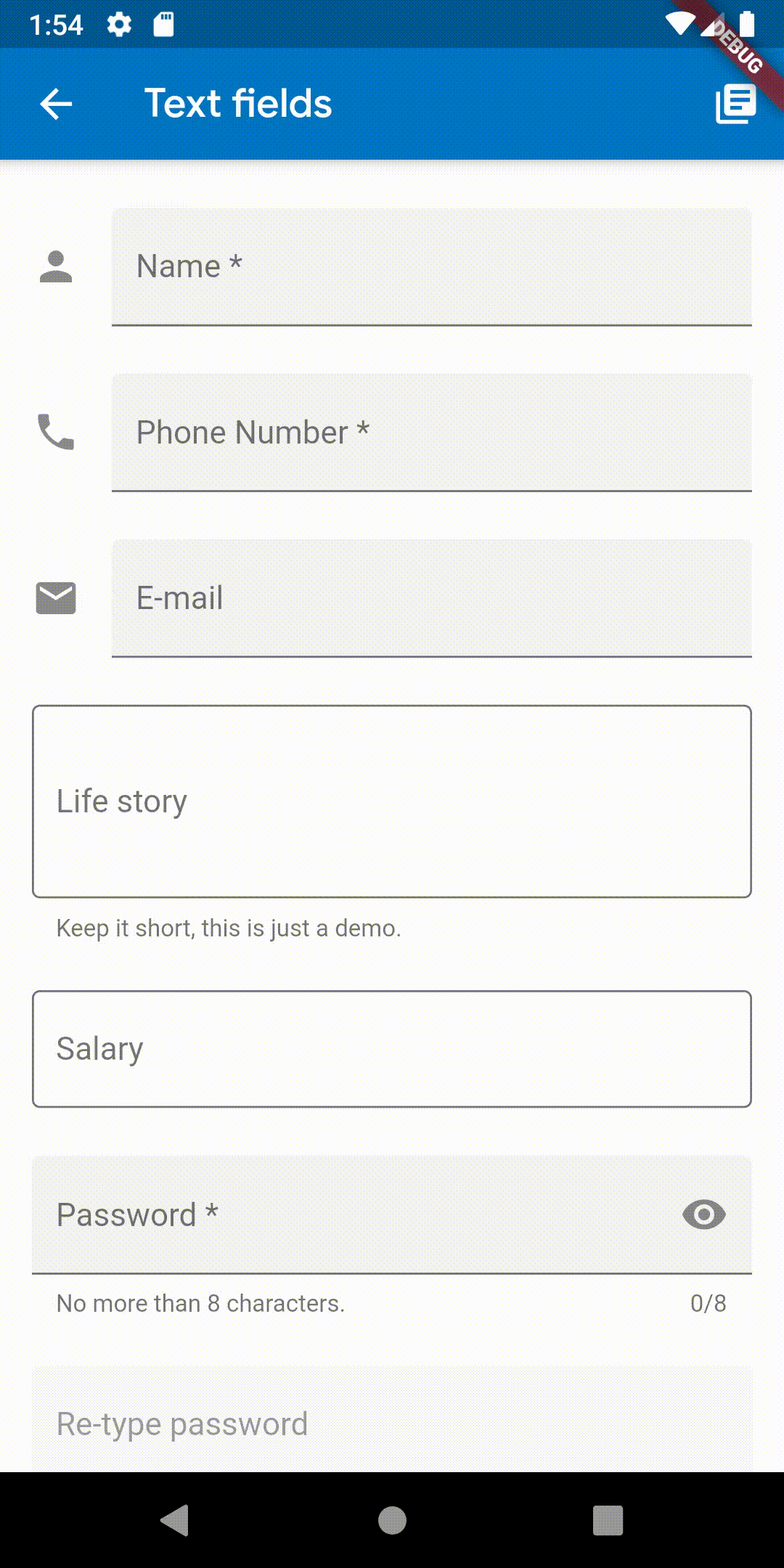Open the demo code viewer in the app bar

(735, 103)
